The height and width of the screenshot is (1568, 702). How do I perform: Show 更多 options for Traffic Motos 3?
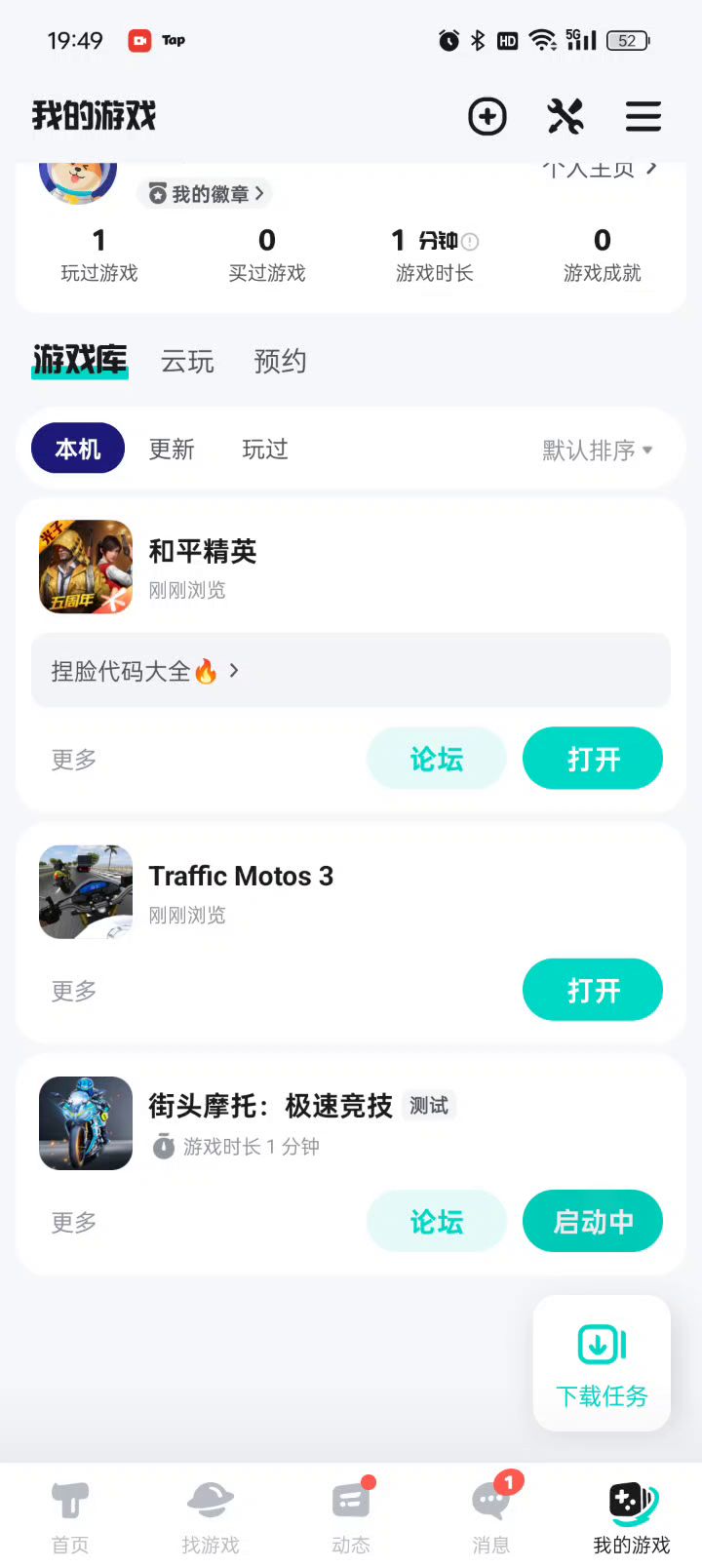point(74,992)
